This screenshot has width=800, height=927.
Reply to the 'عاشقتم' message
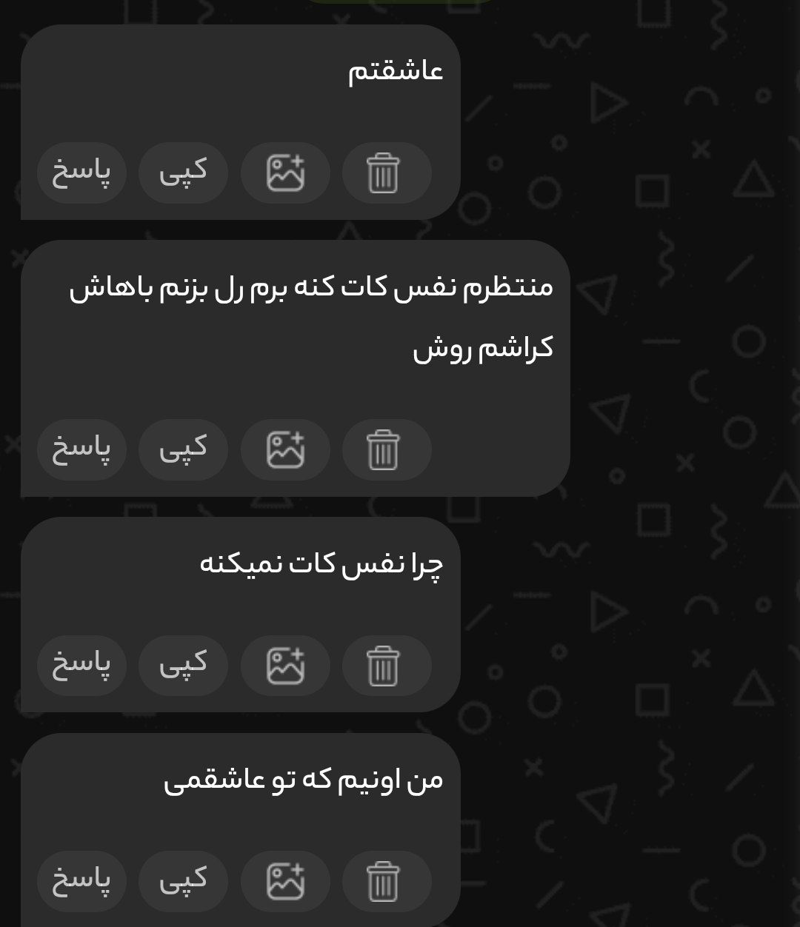82,173
